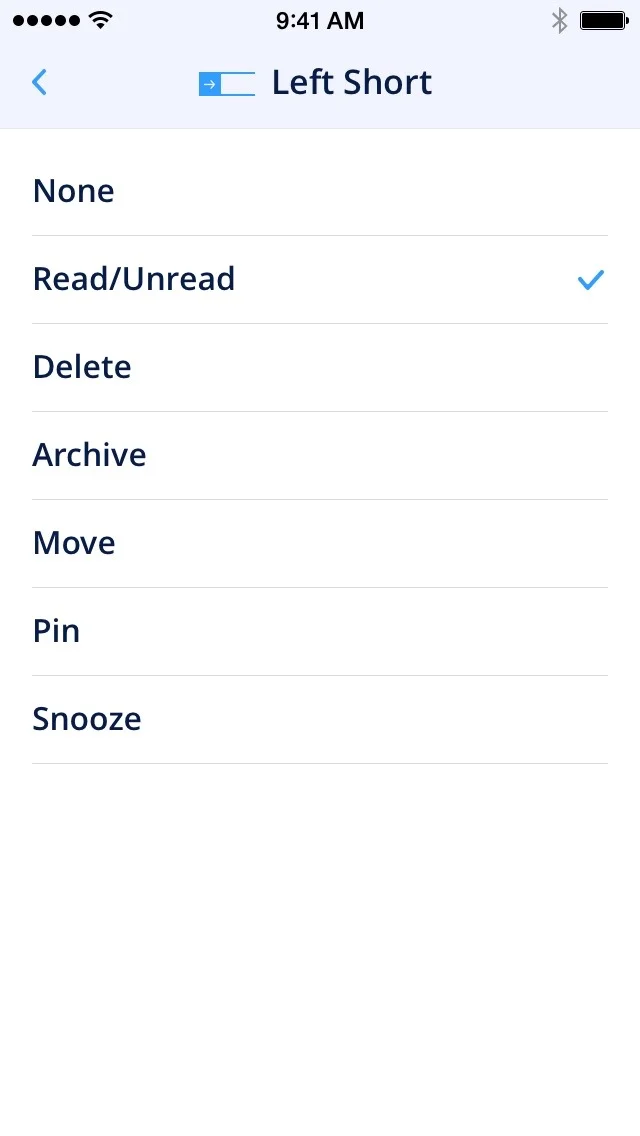Pick Archive from the action list
The width and height of the screenshot is (640, 1136).
pos(320,456)
